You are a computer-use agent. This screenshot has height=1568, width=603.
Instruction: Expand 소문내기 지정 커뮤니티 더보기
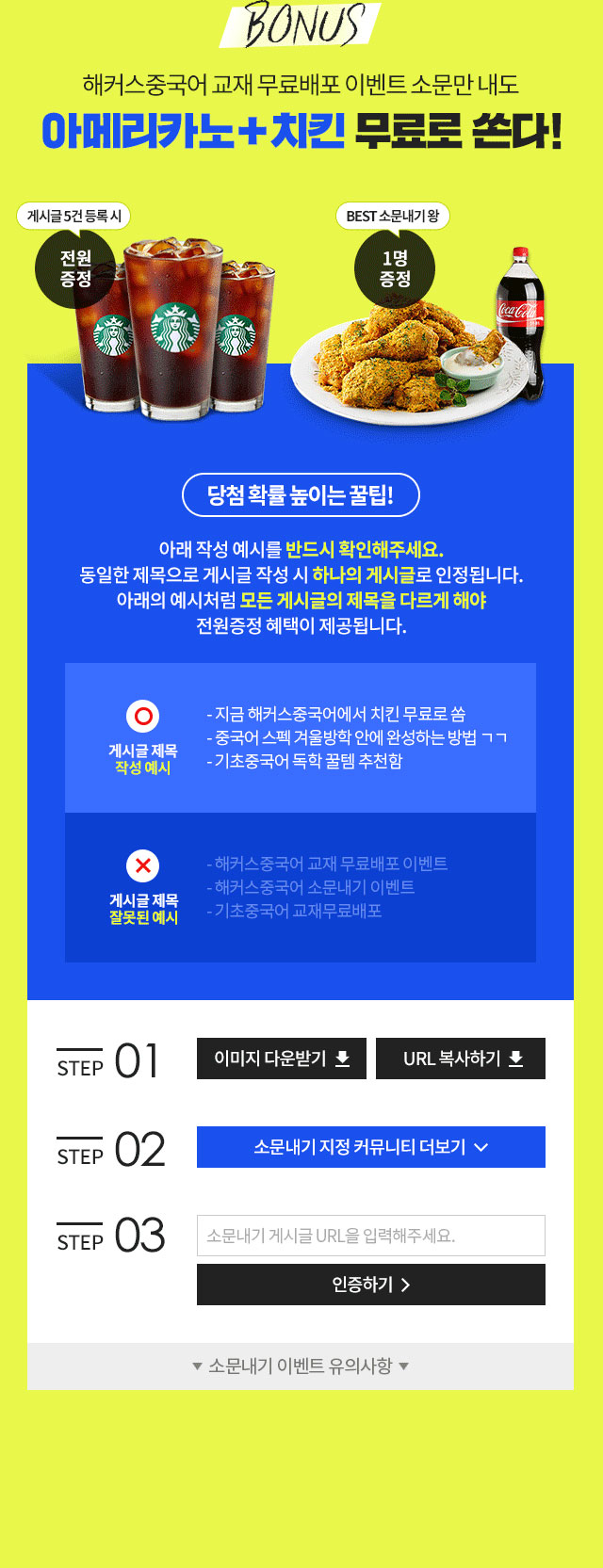click(x=370, y=1147)
